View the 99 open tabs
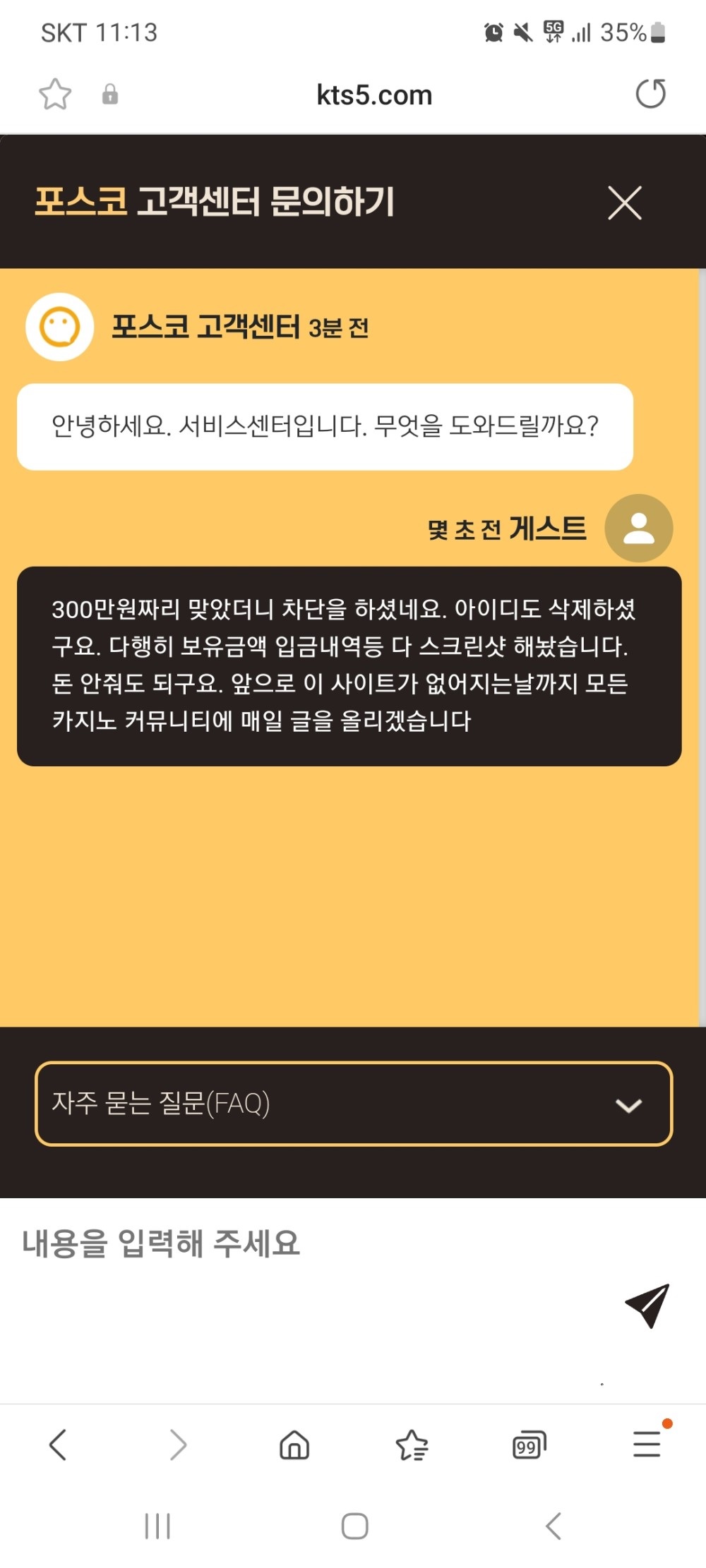This screenshot has width=706, height=1568. click(529, 1445)
